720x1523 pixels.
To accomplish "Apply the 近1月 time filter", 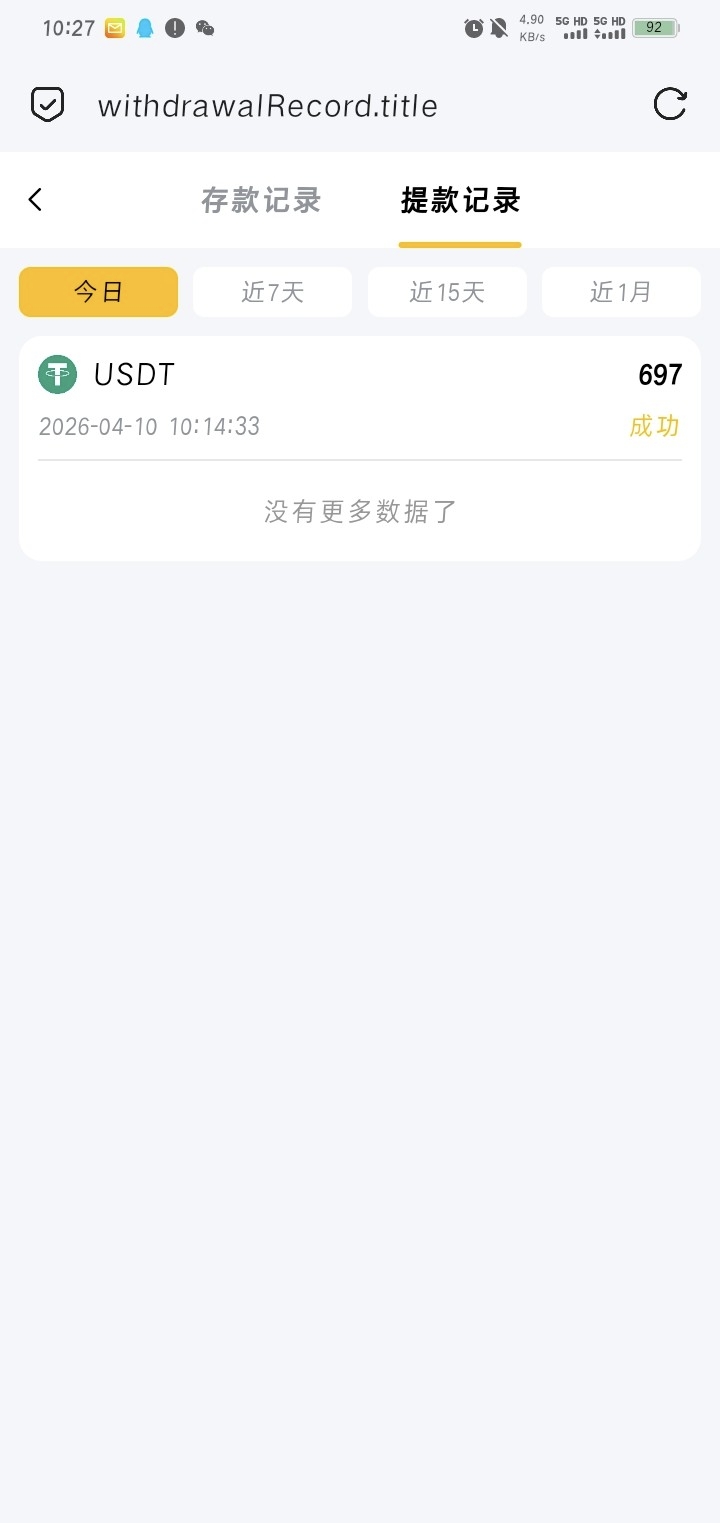I will point(621,292).
